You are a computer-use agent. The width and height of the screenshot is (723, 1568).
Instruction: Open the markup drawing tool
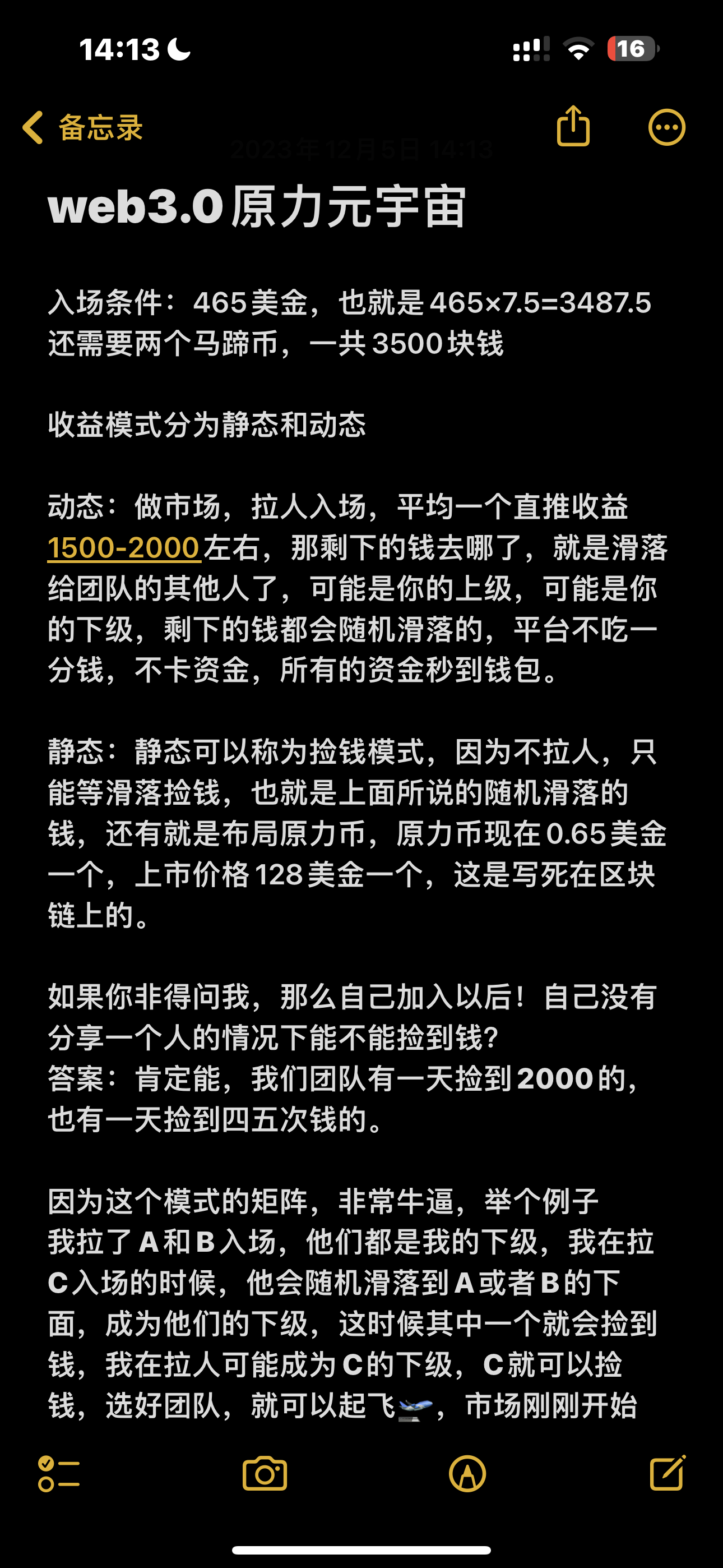pos(467,1474)
